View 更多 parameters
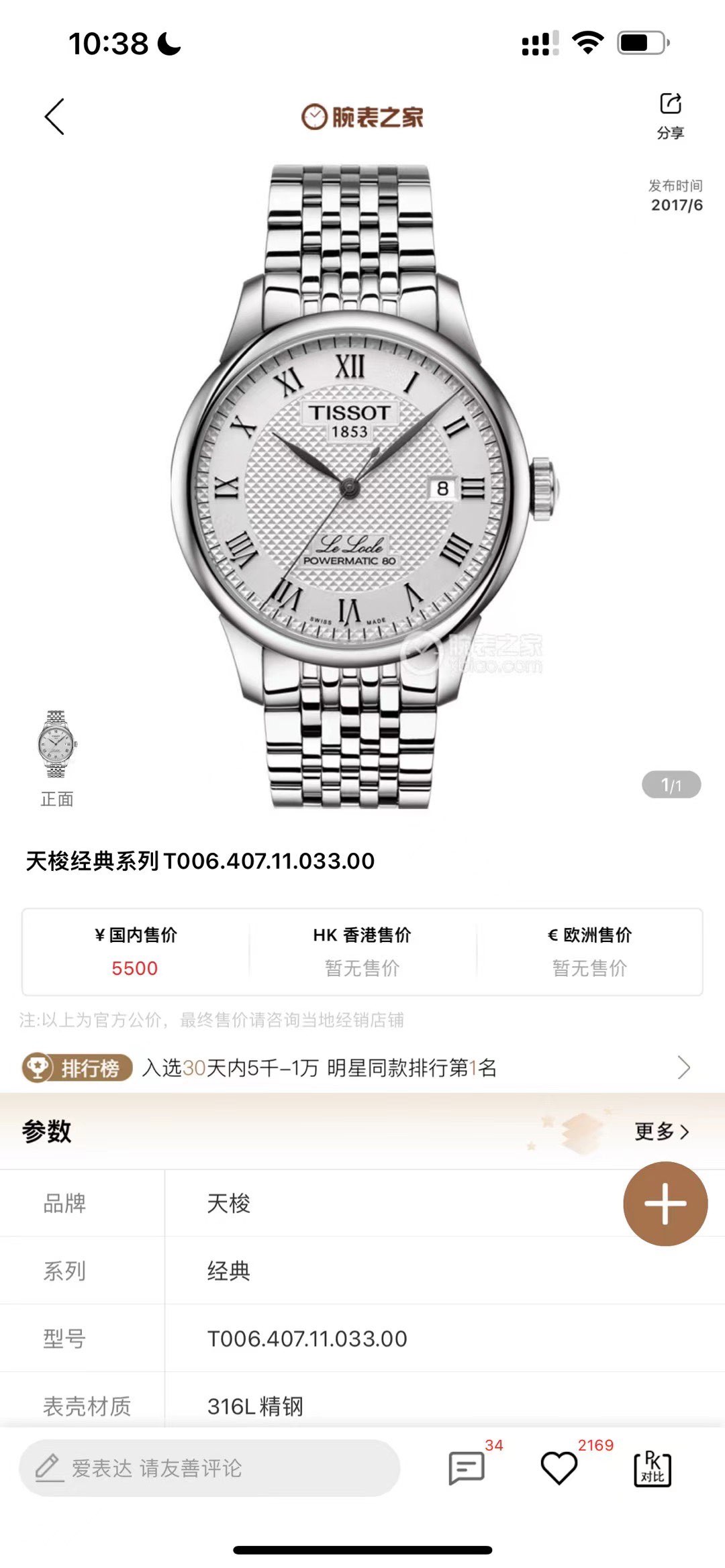The image size is (725, 1568). click(x=662, y=1131)
